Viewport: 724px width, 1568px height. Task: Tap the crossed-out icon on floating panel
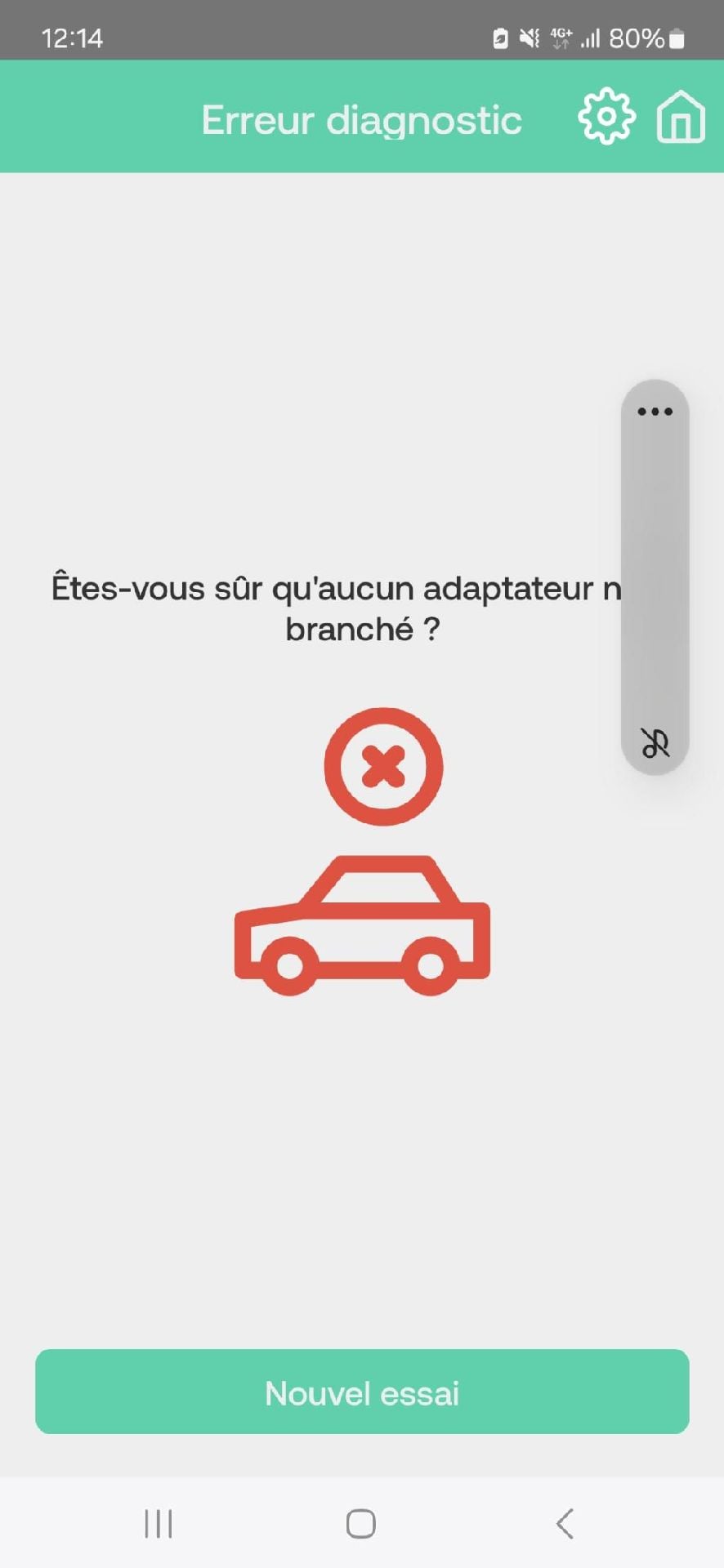pyautogui.click(x=655, y=743)
